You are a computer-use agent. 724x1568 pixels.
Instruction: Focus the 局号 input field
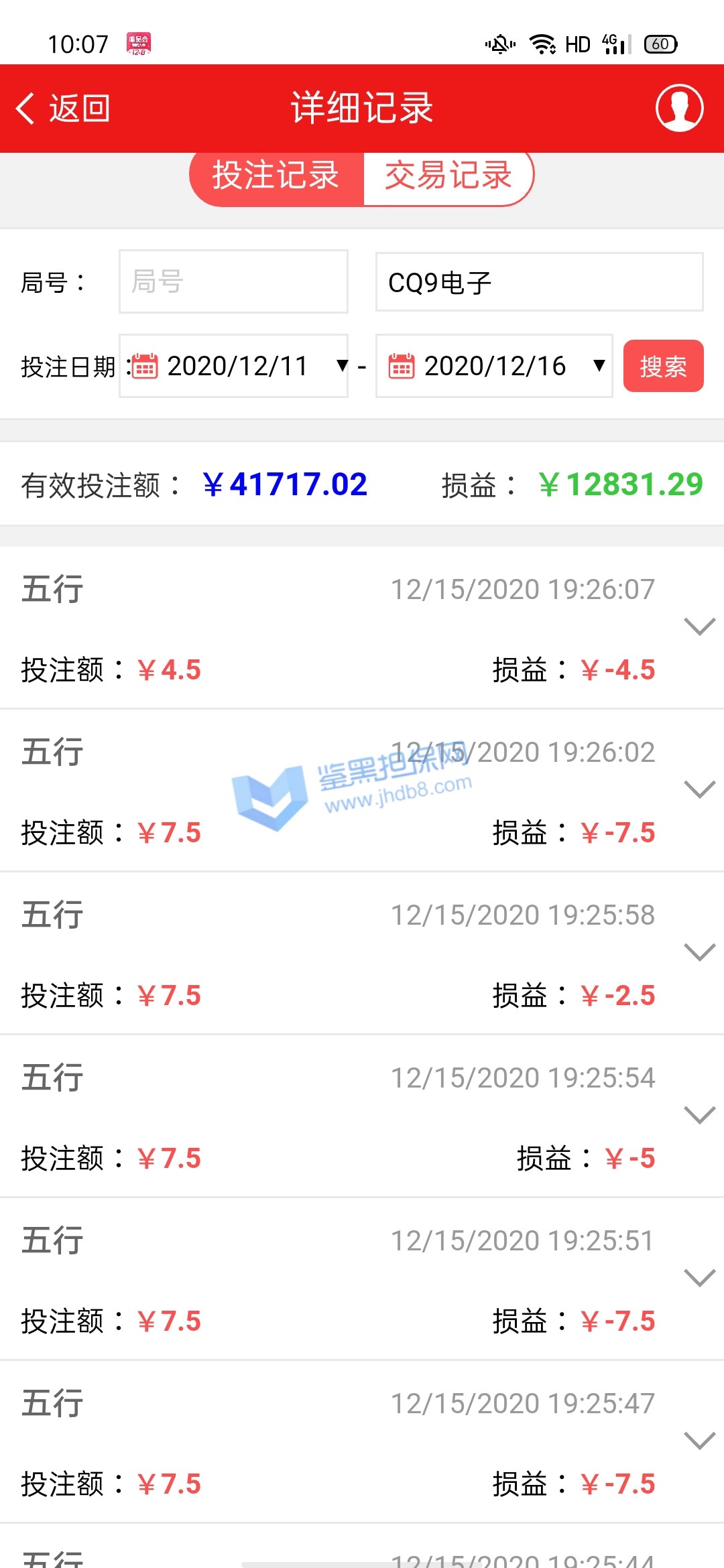tap(233, 281)
